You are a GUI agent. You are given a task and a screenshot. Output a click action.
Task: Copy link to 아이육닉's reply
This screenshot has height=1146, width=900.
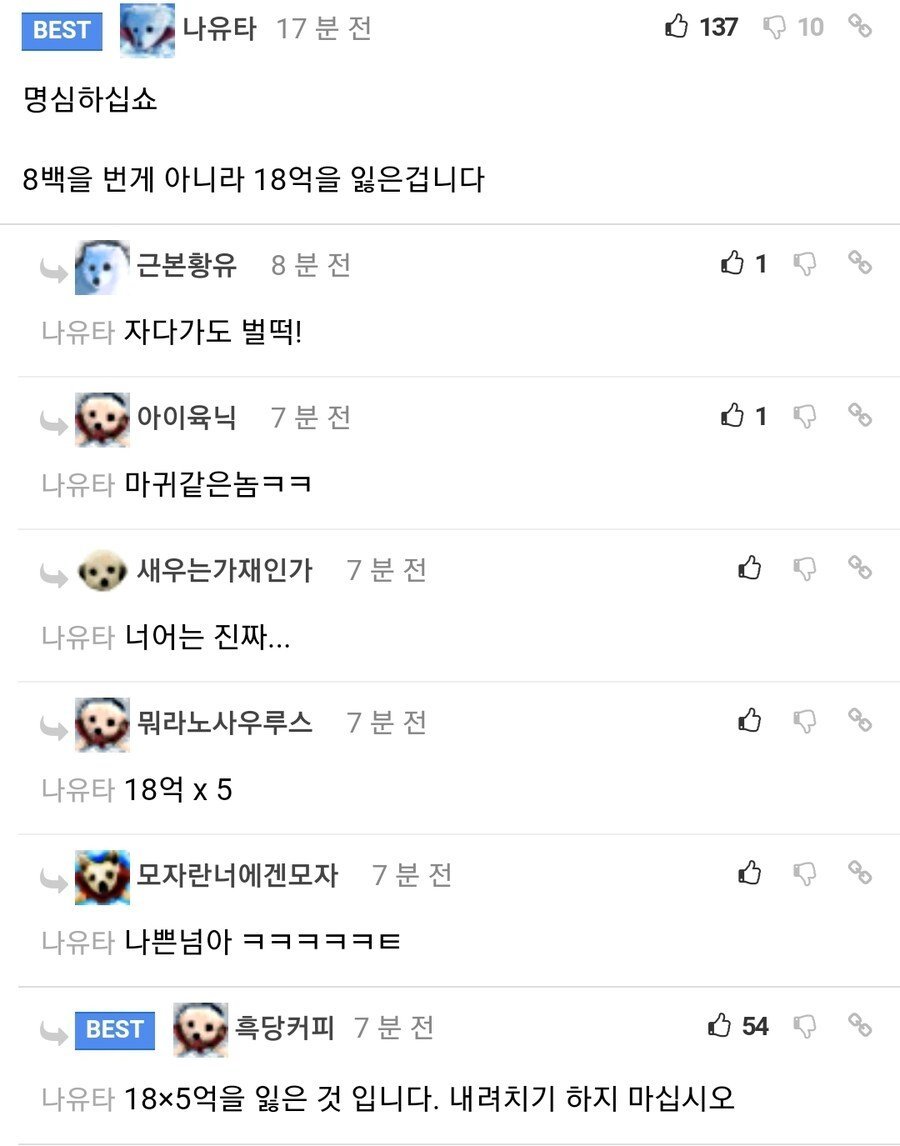click(x=860, y=414)
